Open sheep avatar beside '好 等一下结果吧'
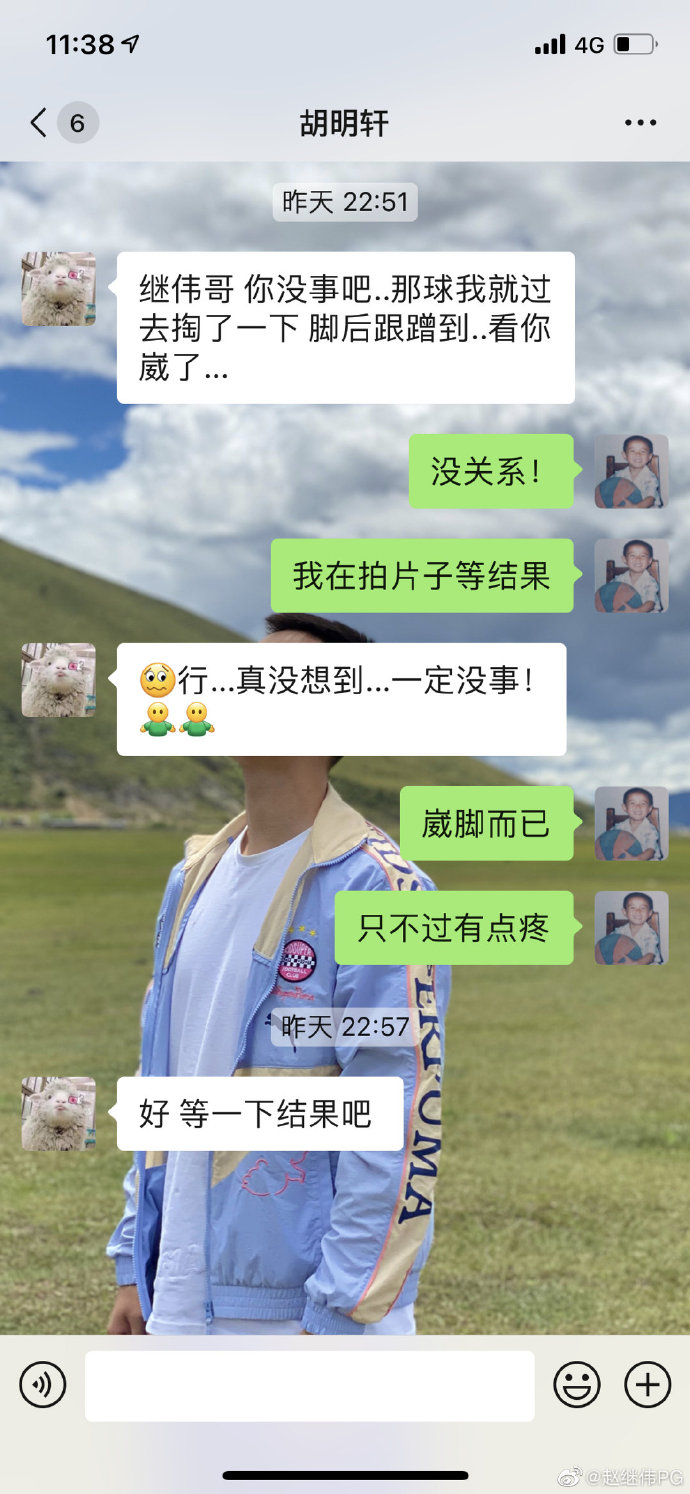 point(59,1113)
